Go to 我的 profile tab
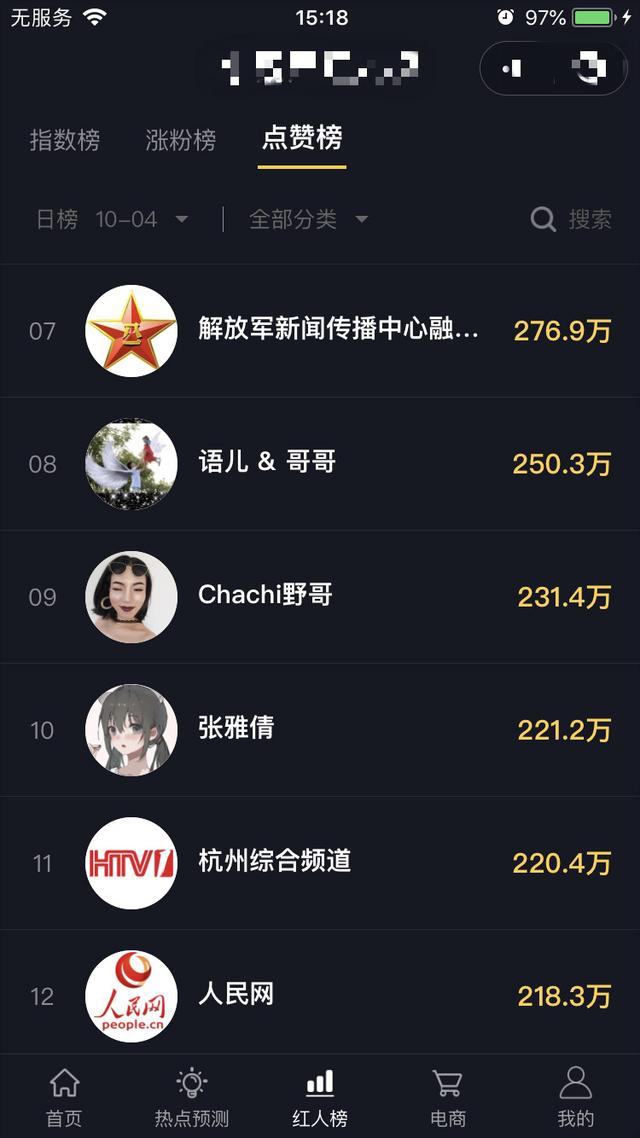This screenshot has height=1138, width=640. point(575,1097)
